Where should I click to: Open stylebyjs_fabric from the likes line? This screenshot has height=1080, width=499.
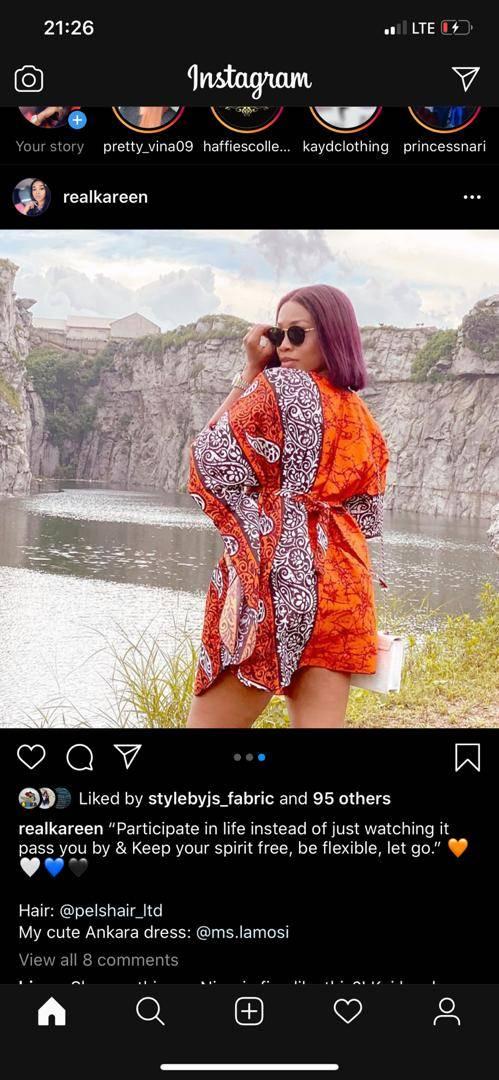click(210, 799)
